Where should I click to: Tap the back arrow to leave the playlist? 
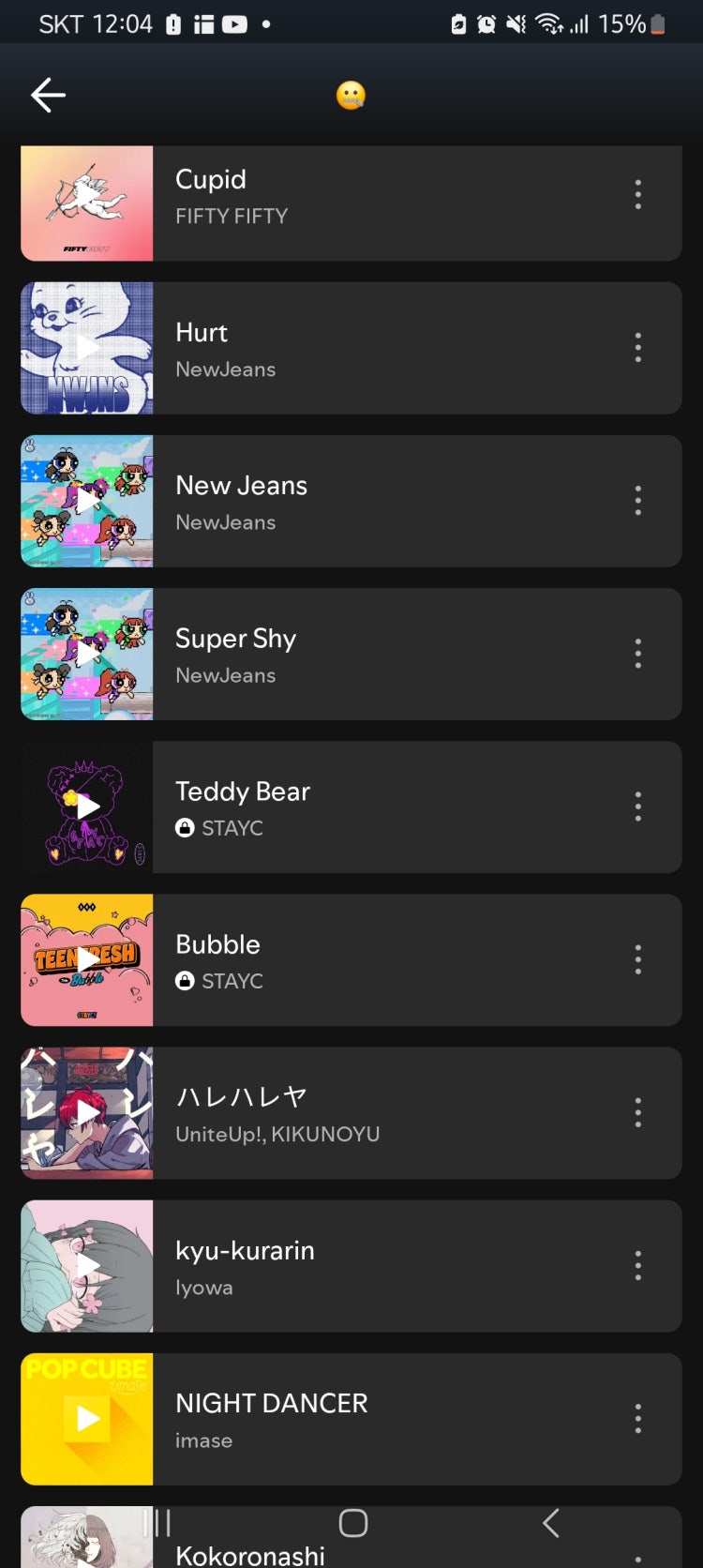coord(48,95)
